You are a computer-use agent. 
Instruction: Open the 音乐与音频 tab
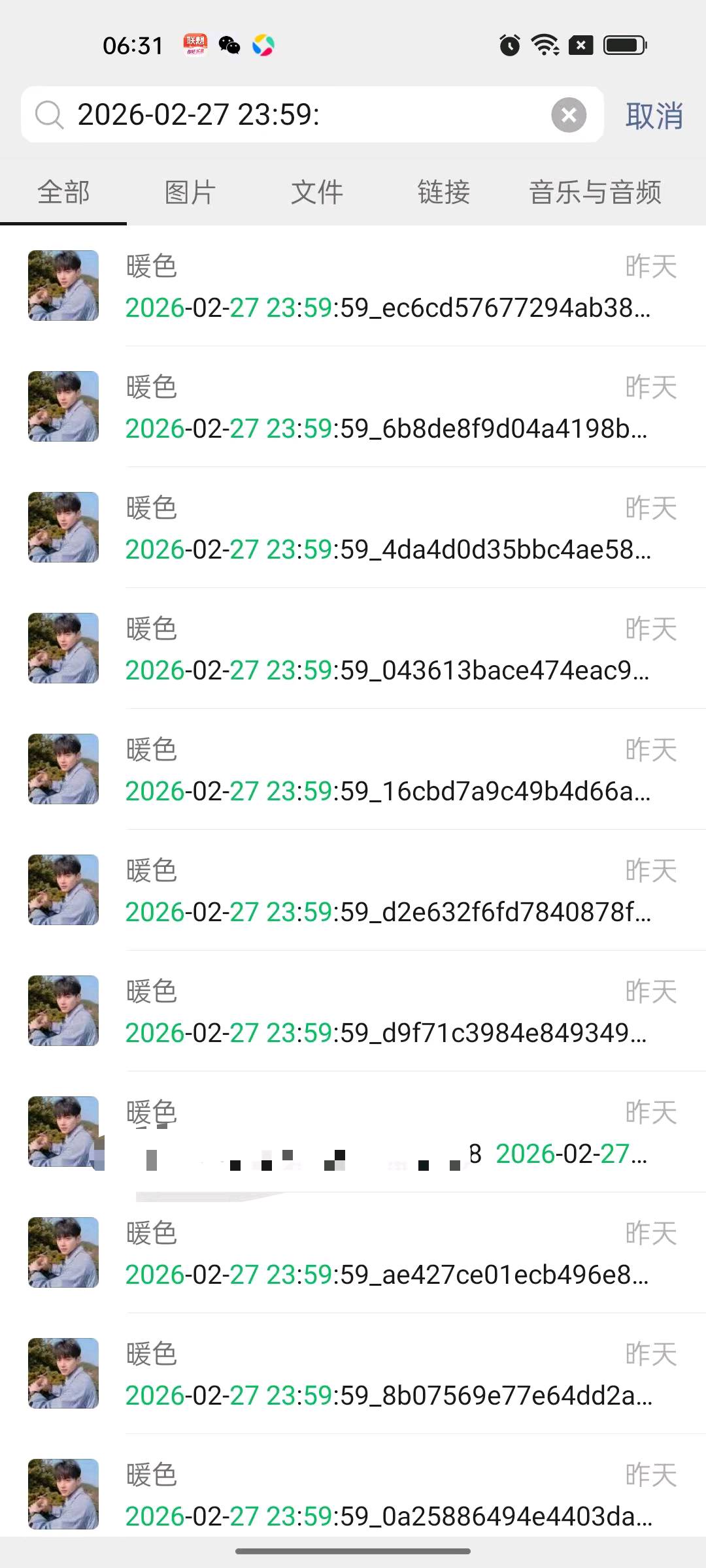[x=595, y=191]
